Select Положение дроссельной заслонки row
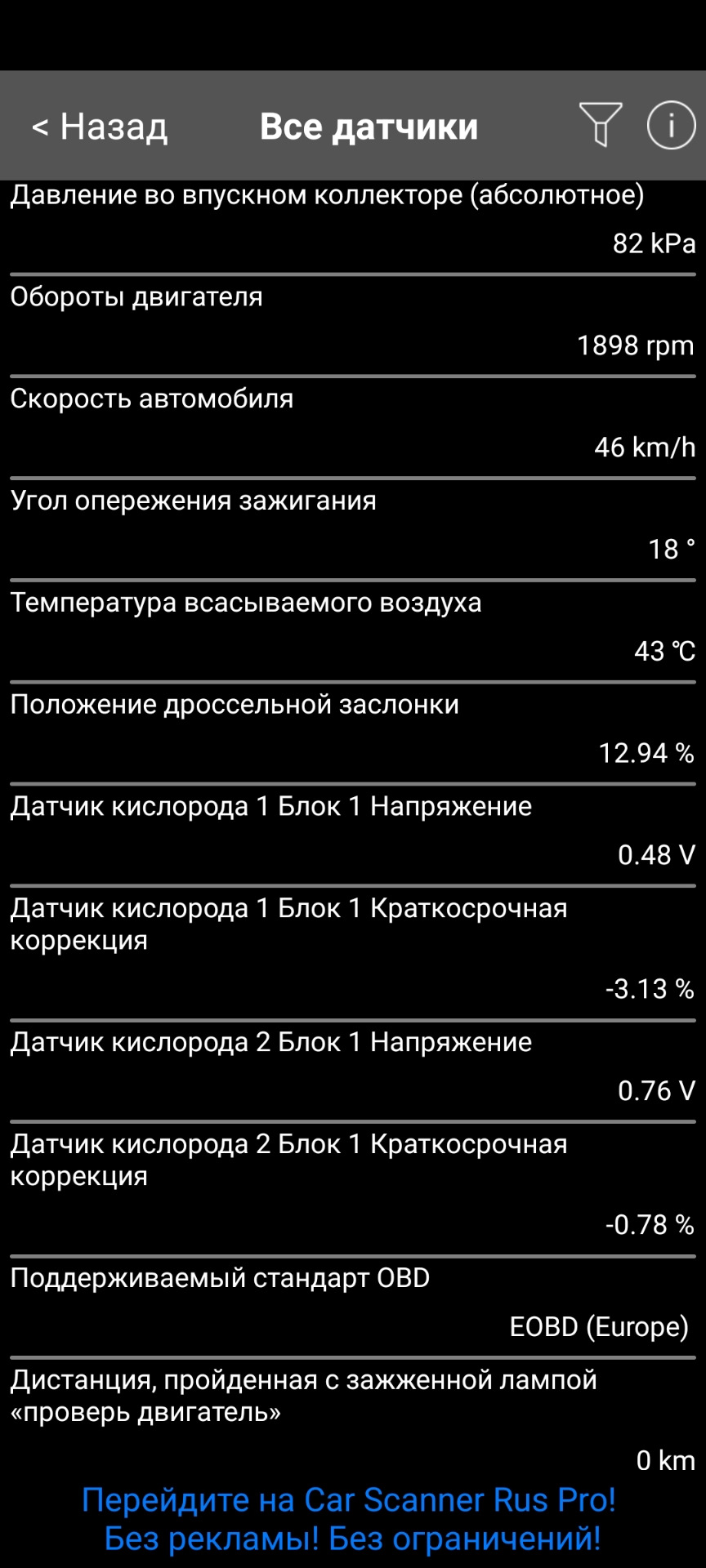Screen dimensions: 706x1568 tap(353, 731)
